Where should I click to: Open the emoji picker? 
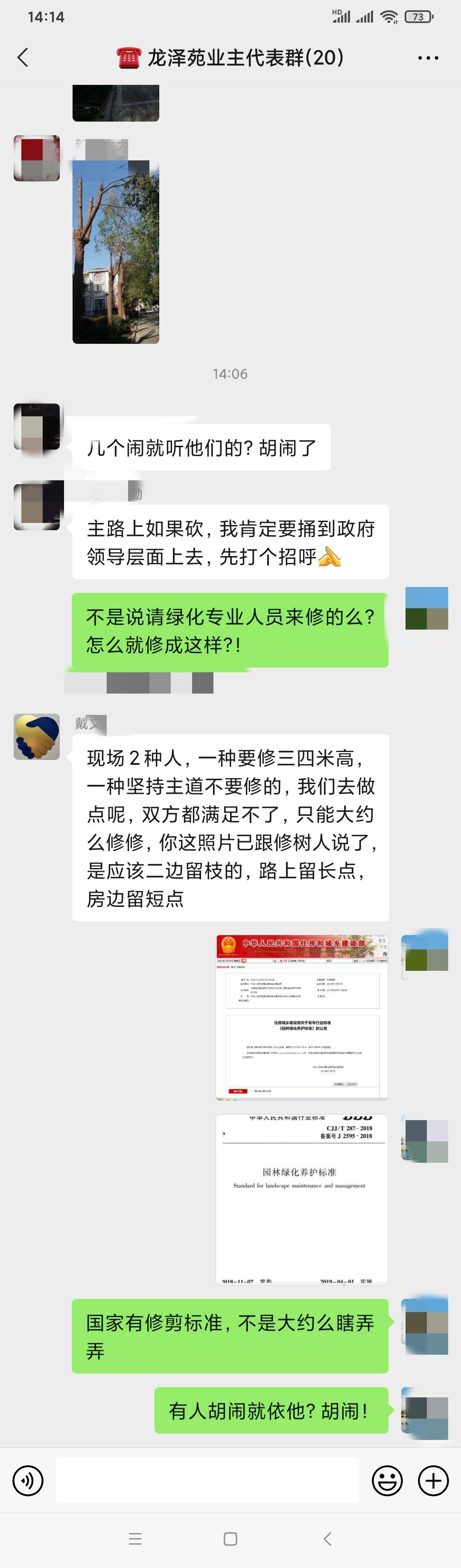point(387,1481)
